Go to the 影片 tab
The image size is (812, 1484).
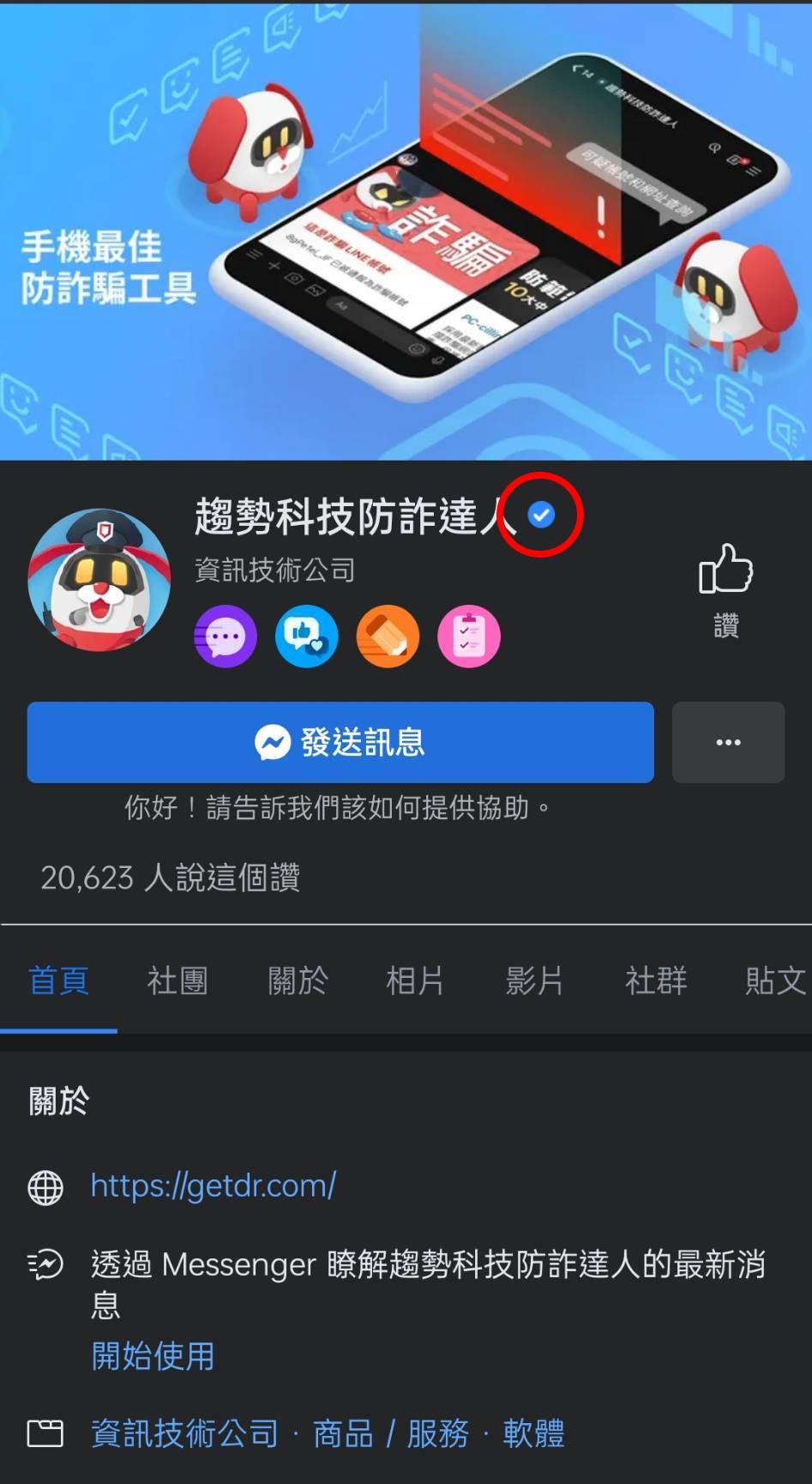534,980
